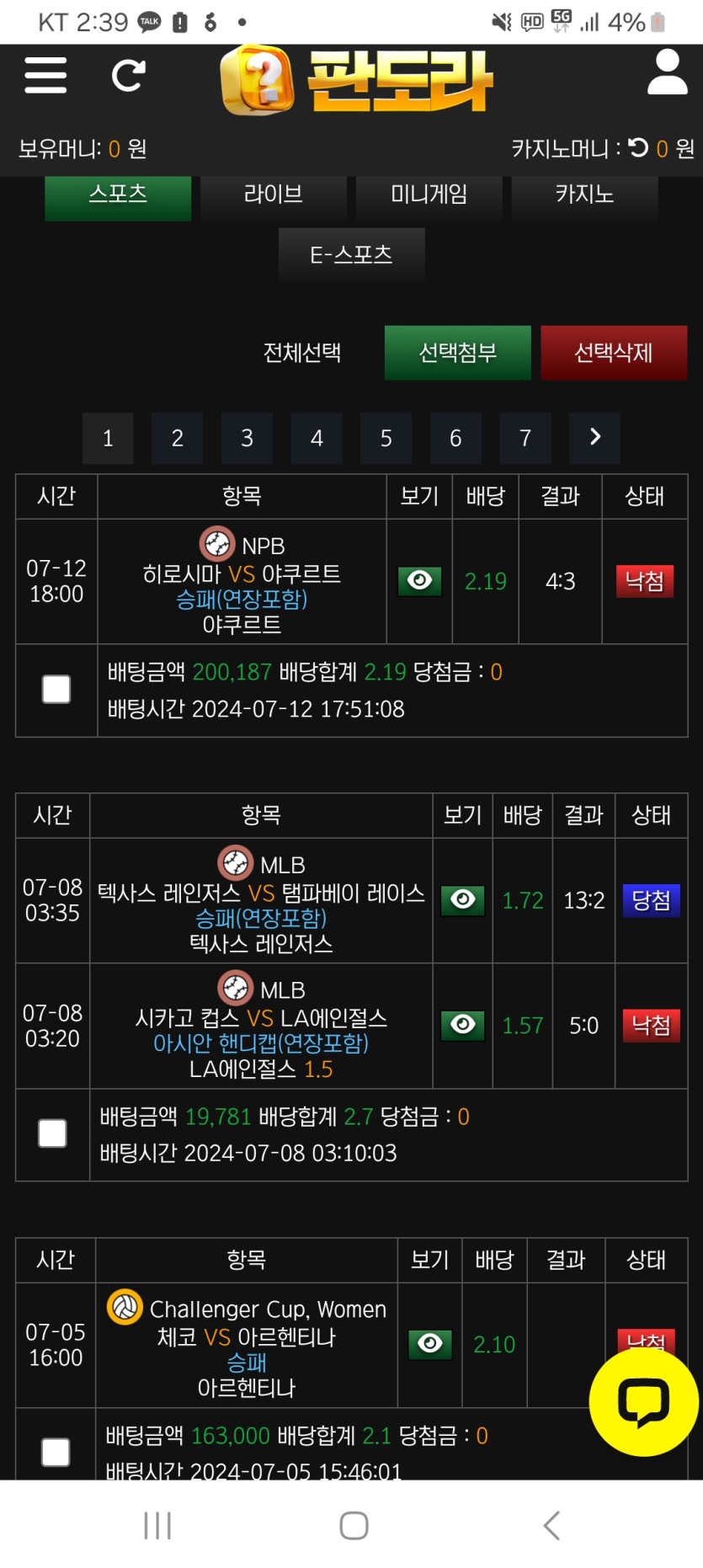Open the user profile icon
This screenshot has width=703, height=1568.
[667, 72]
